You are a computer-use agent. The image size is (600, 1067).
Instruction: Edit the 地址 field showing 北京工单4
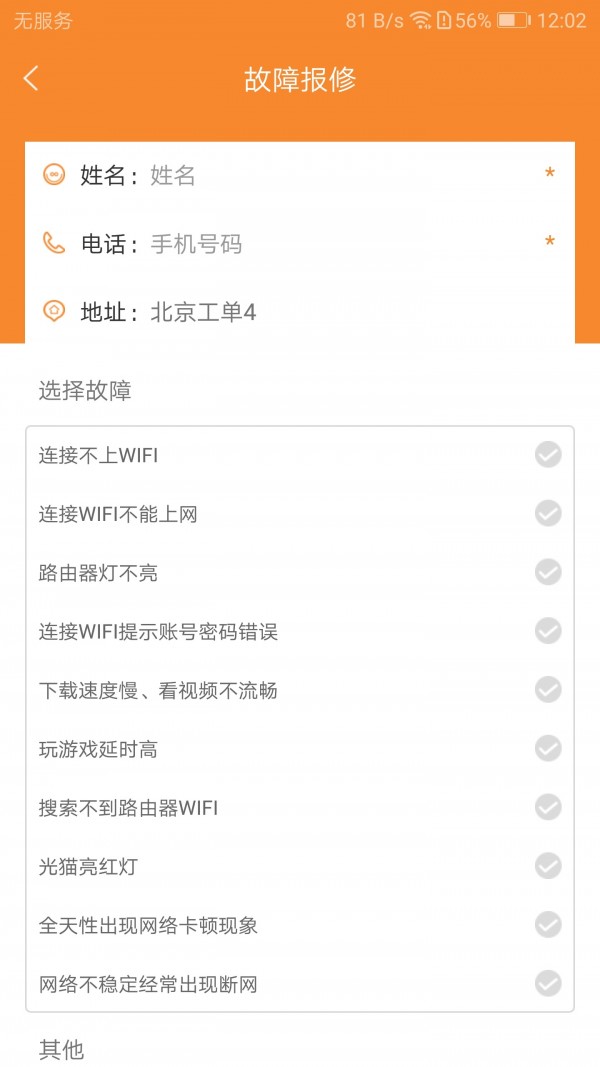pyautogui.click(x=340, y=313)
